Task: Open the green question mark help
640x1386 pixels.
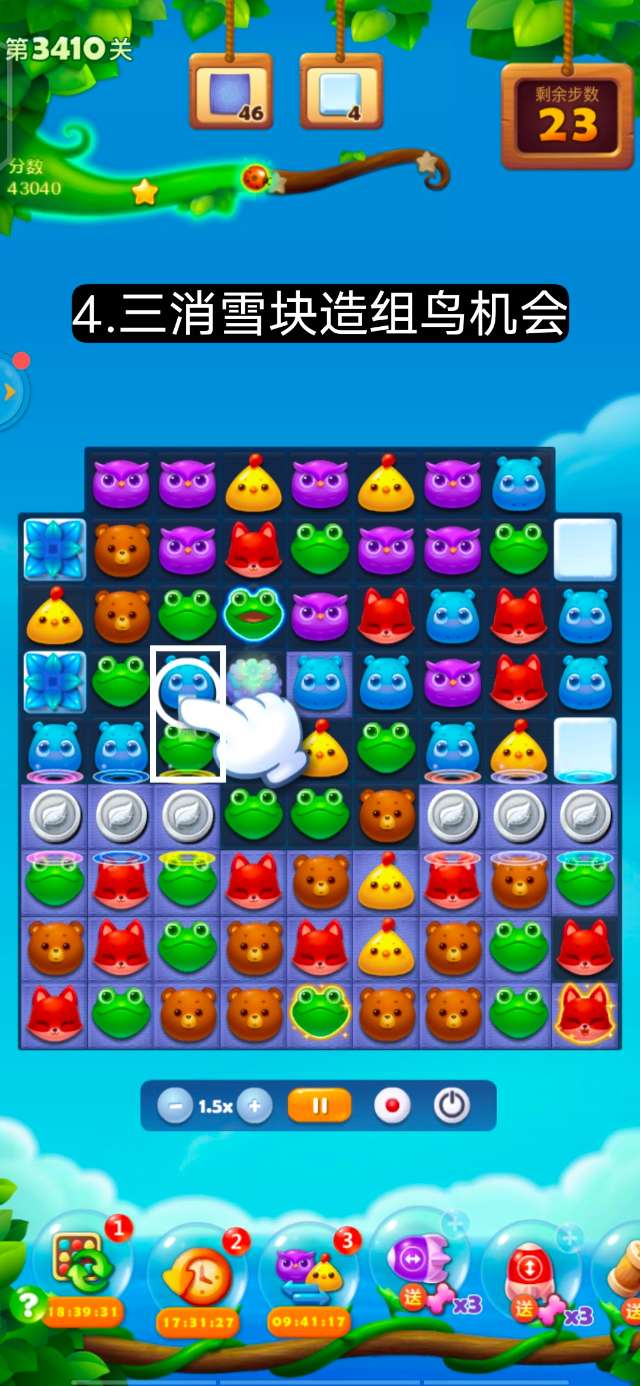Action: tap(27, 1304)
